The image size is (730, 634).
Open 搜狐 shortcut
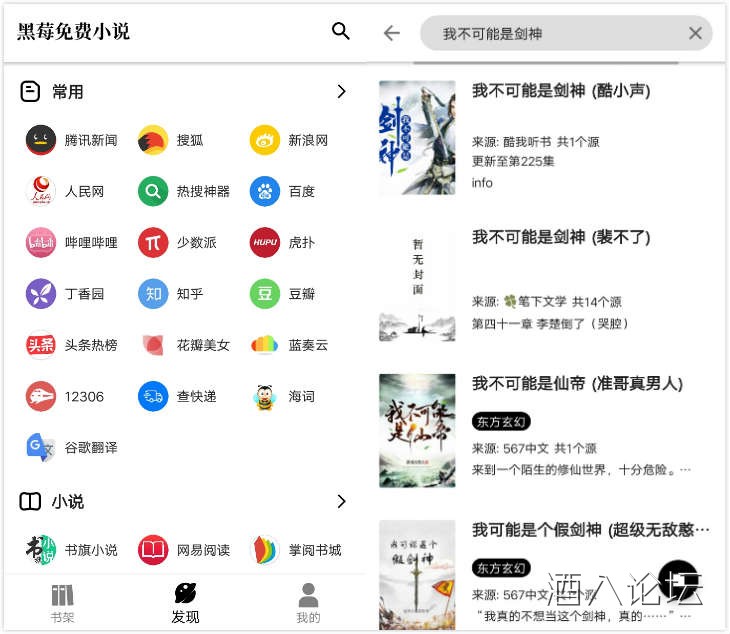pyautogui.click(x=172, y=140)
